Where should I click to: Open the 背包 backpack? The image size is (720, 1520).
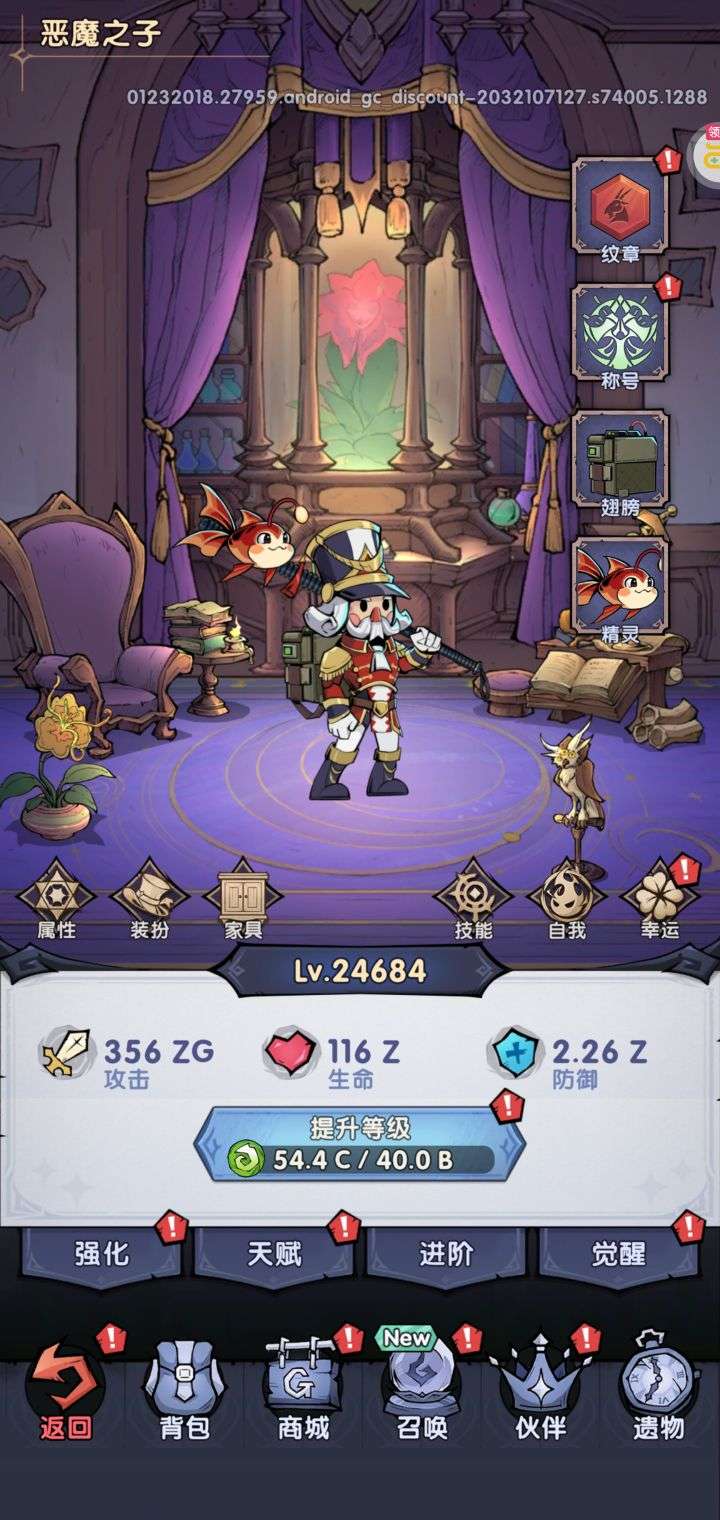point(185,1390)
